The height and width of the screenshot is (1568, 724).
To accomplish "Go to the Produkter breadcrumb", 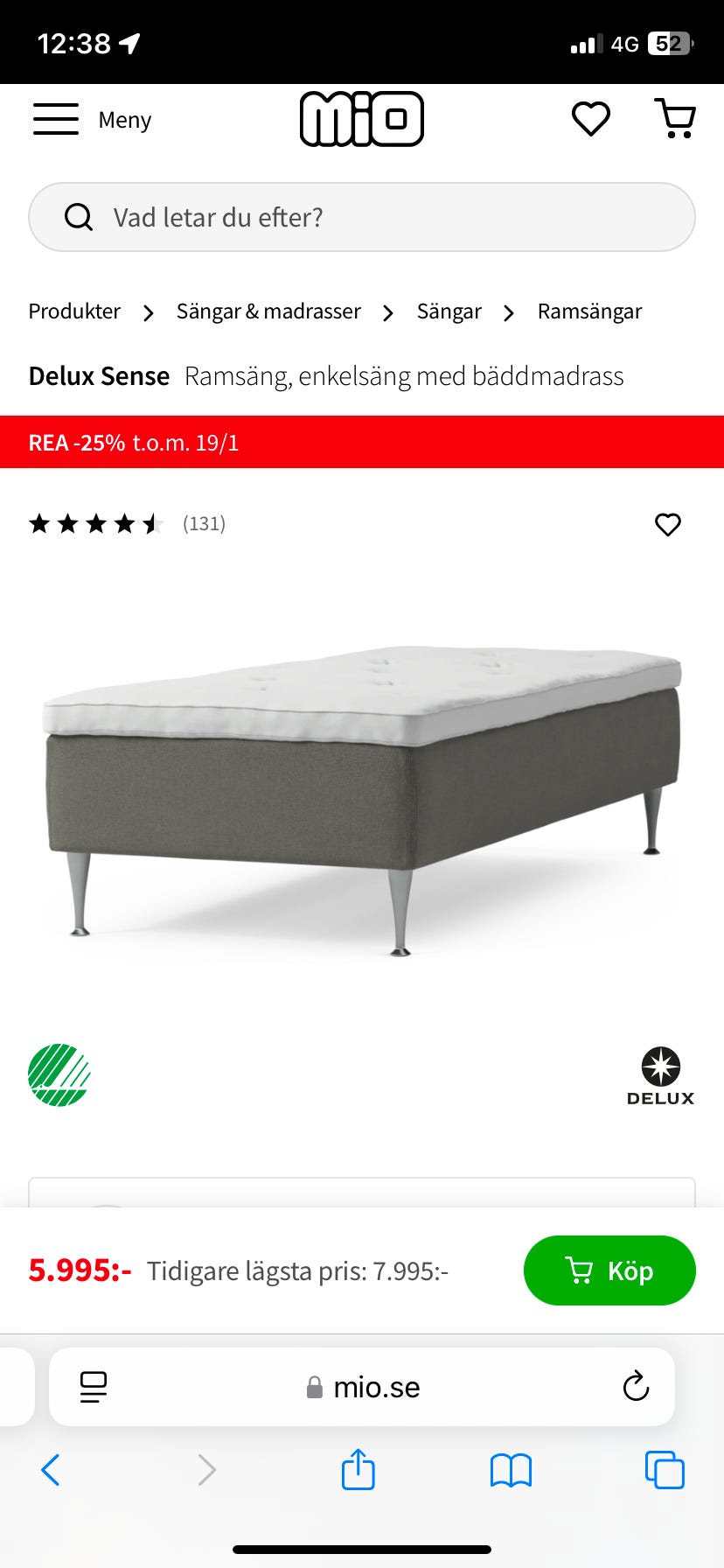I will (74, 311).
